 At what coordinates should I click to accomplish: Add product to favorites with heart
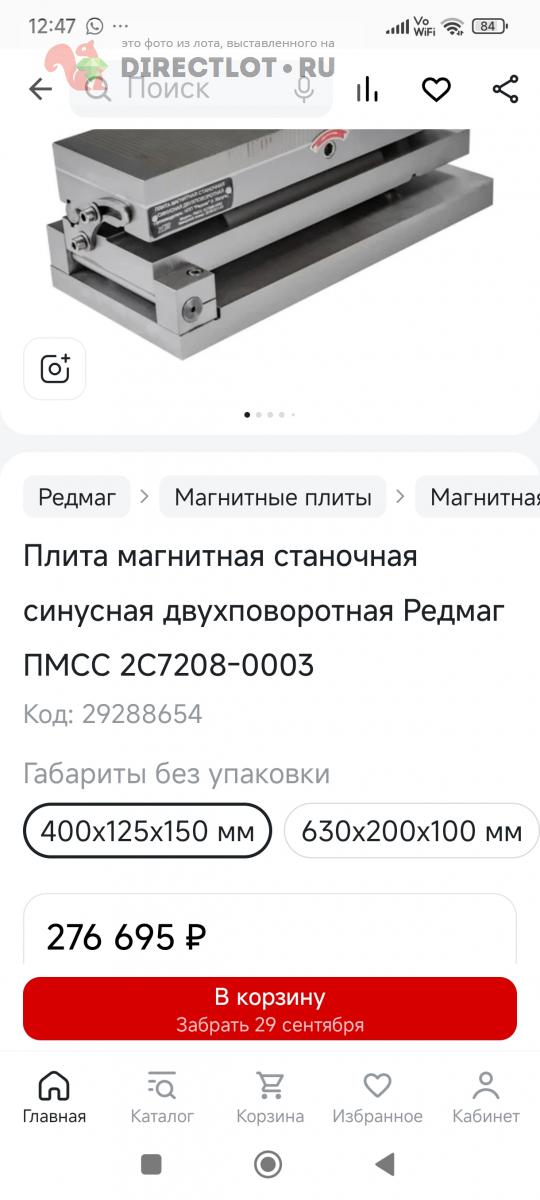tap(436, 90)
